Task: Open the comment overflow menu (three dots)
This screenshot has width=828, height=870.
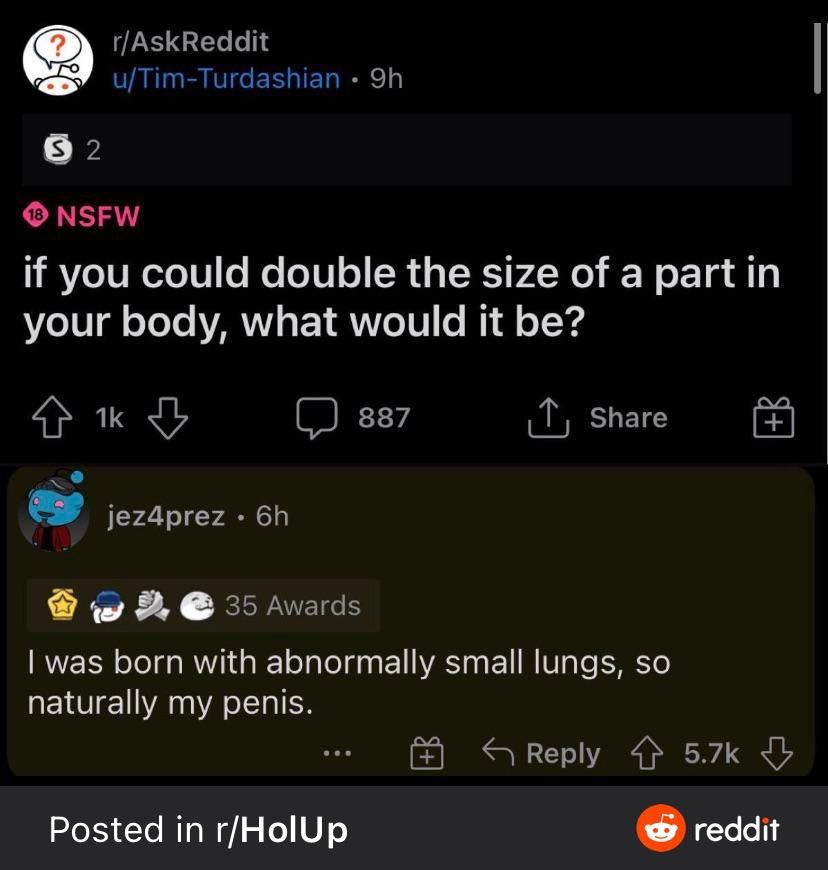Action: (x=338, y=752)
